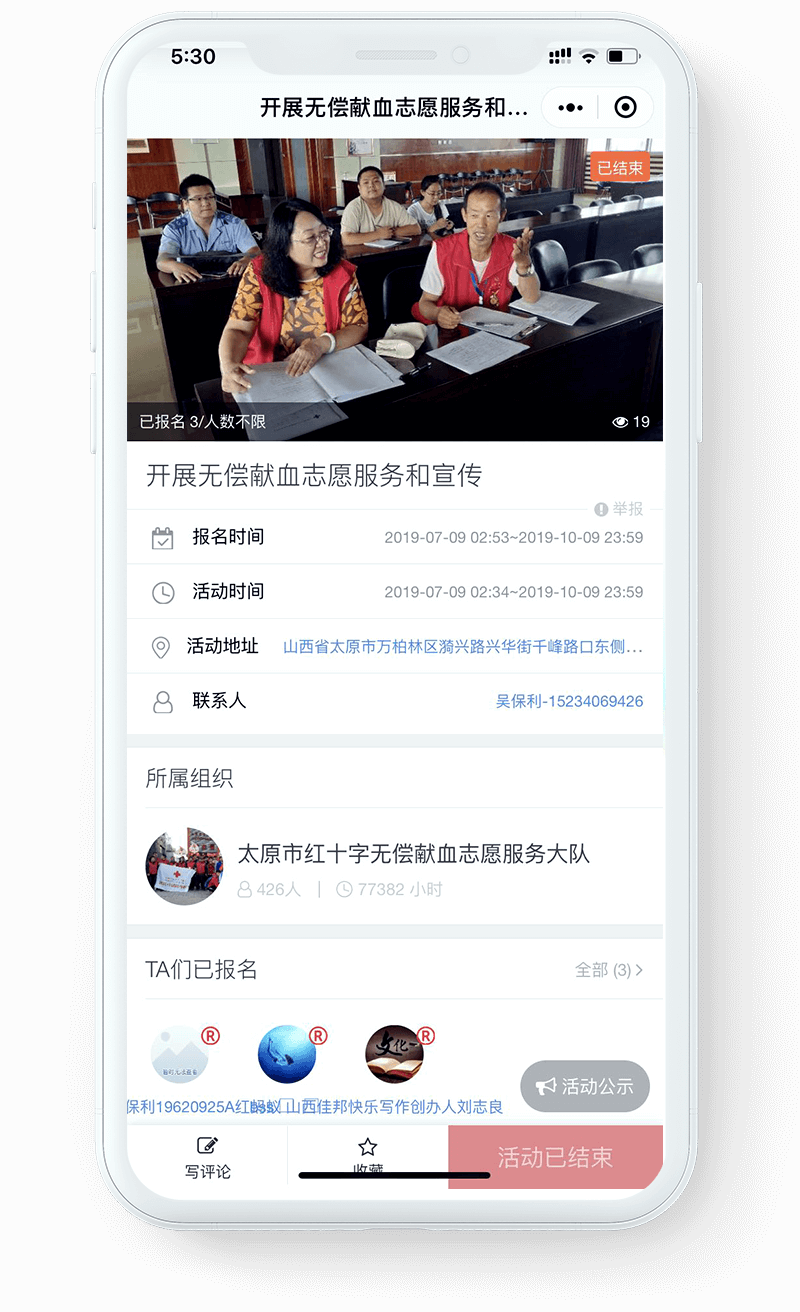Image resolution: width=800 pixels, height=1312 pixels.
Task: Open the blue whale avatar participant
Action: click(287, 1054)
